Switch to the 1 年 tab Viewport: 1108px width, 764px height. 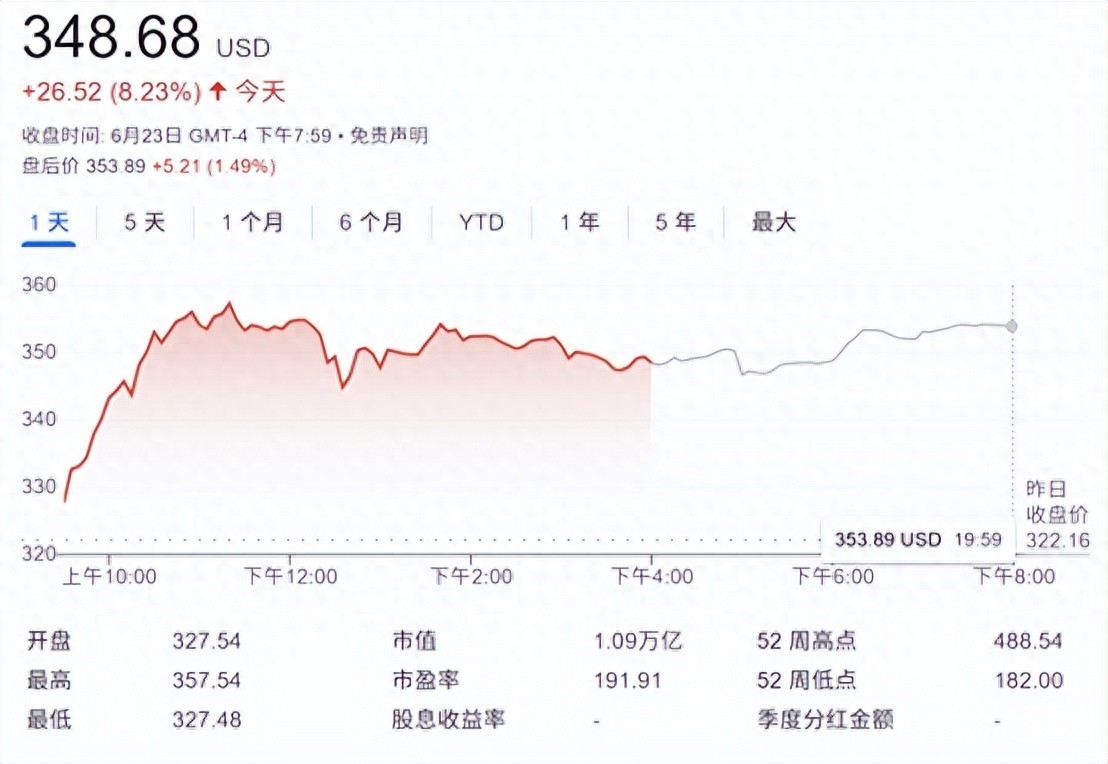pos(579,222)
